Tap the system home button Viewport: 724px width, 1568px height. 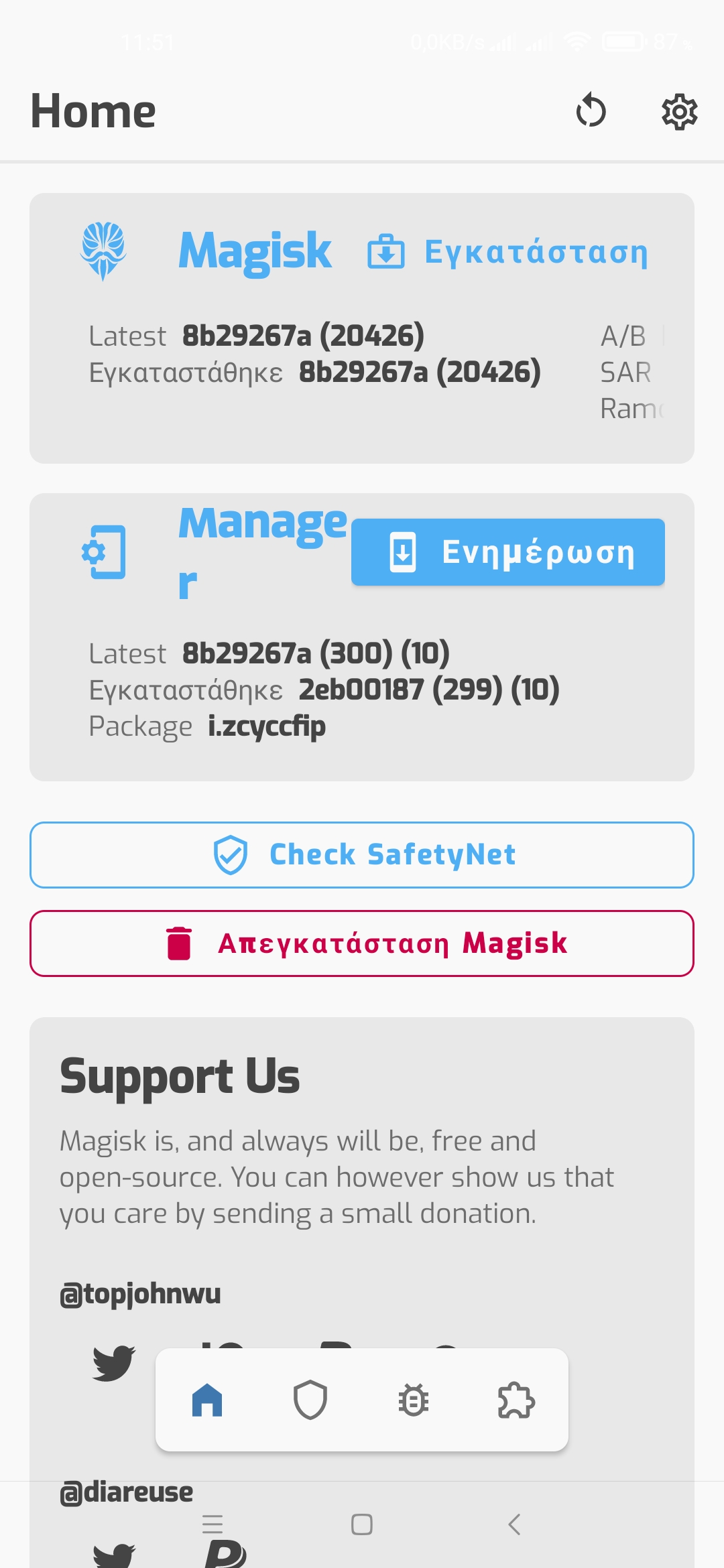362,1524
